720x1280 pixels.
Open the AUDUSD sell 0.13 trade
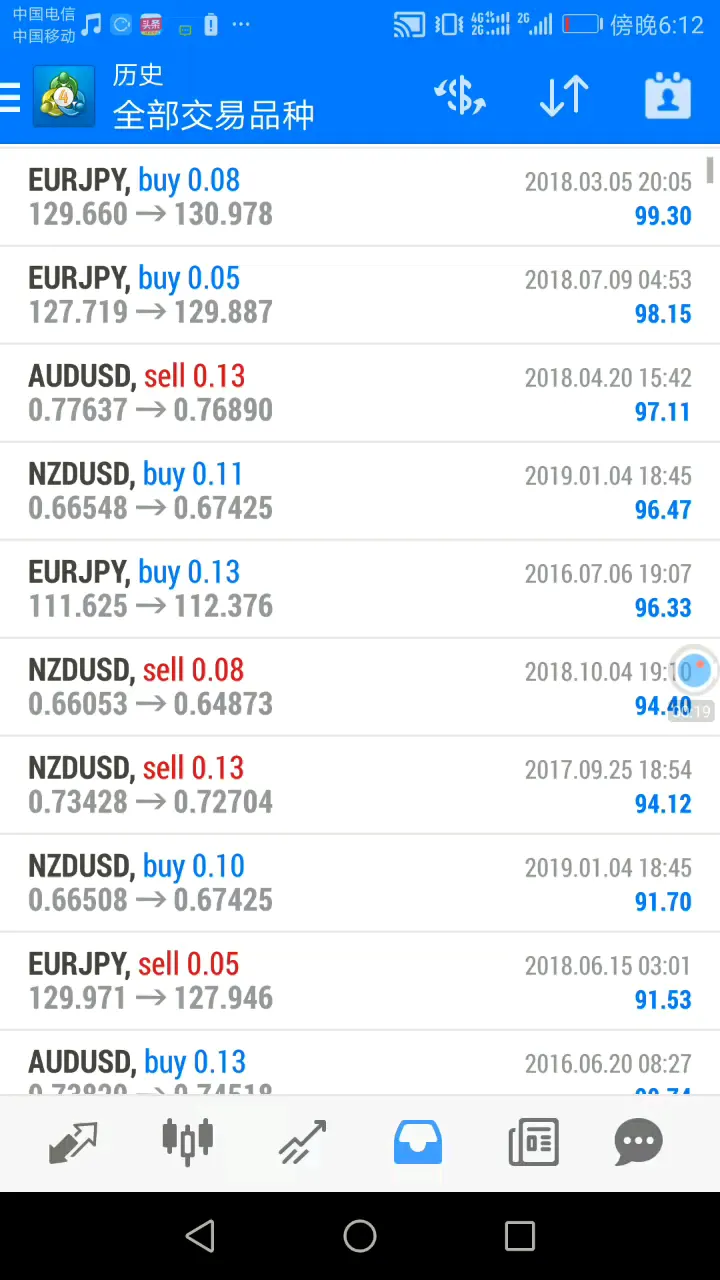pos(360,393)
